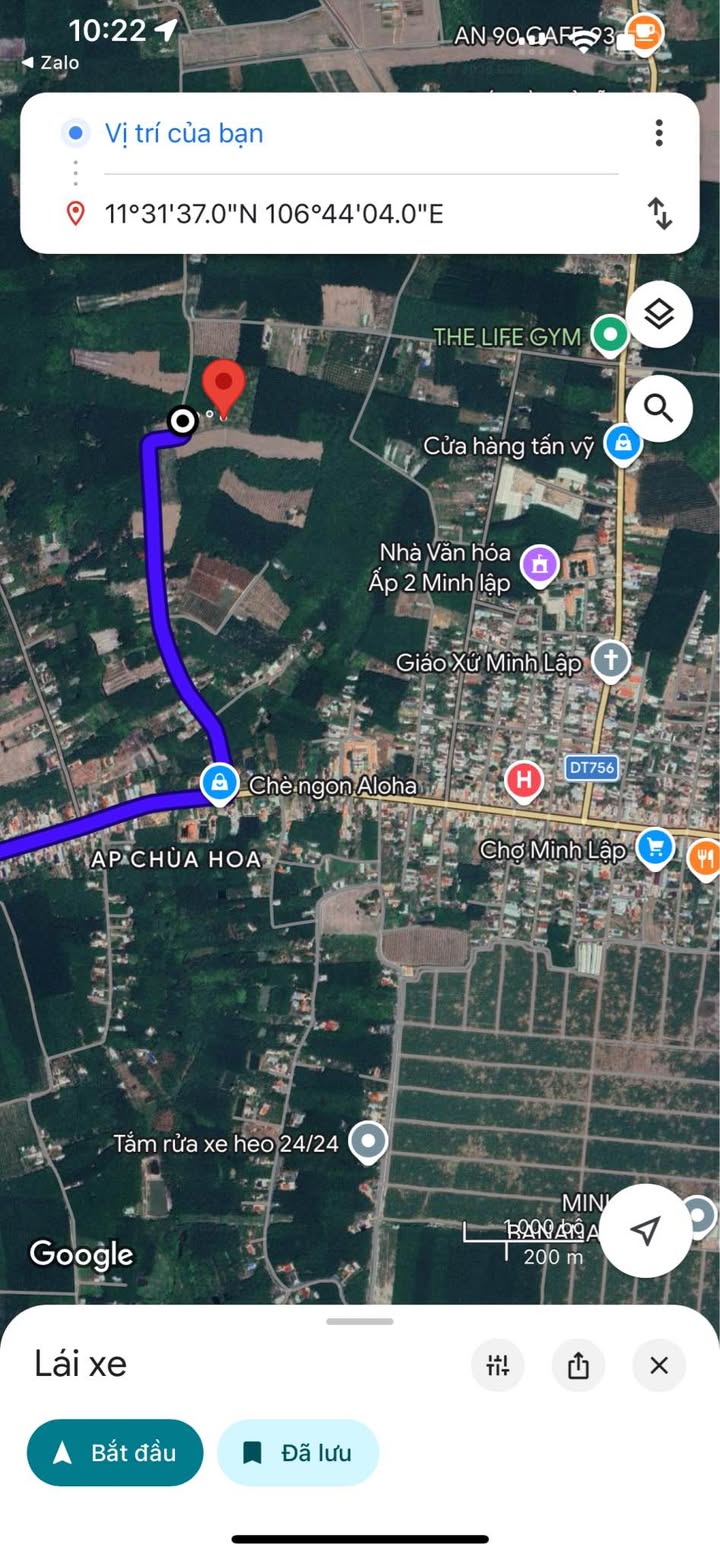Swap start and destination points
The width and height of the screenshot is (720, 1557).
659,213
